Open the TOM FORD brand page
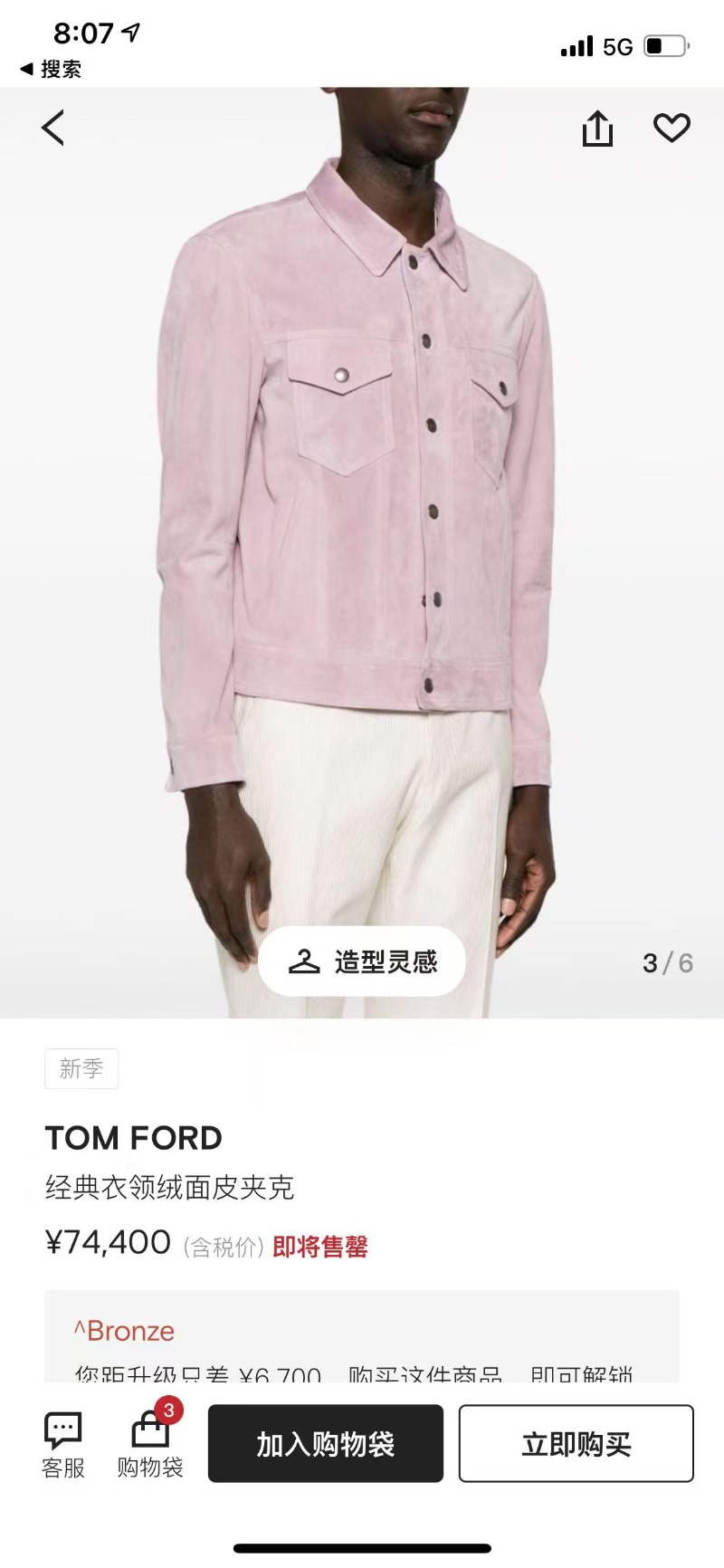Image resolution: width=724 pixels, height=1568 pixels. click(x=134, y=1138)
